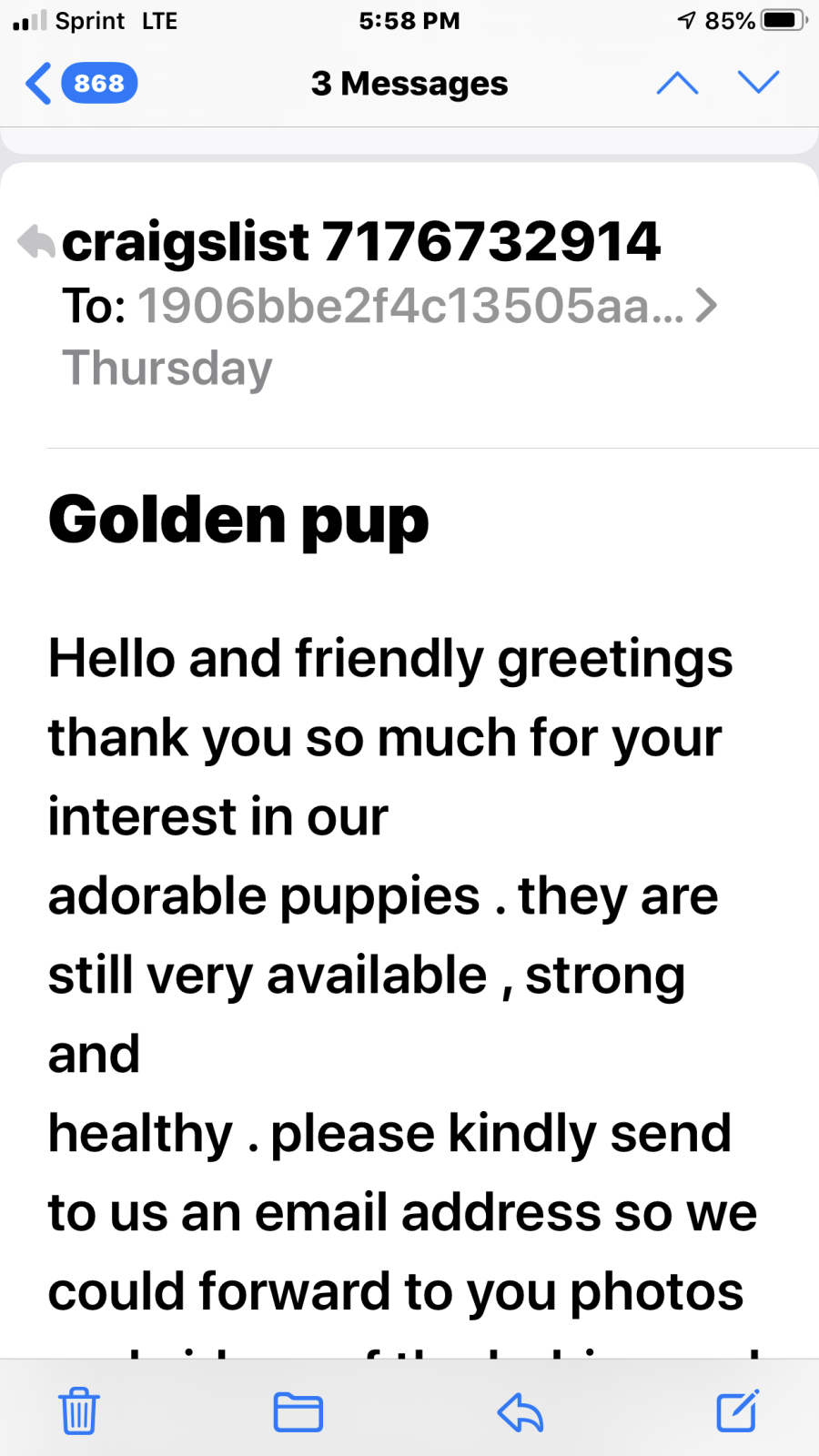Go back to the mailbox list
This screenshot has width=819, height=1456.
(x=80, y=84)
